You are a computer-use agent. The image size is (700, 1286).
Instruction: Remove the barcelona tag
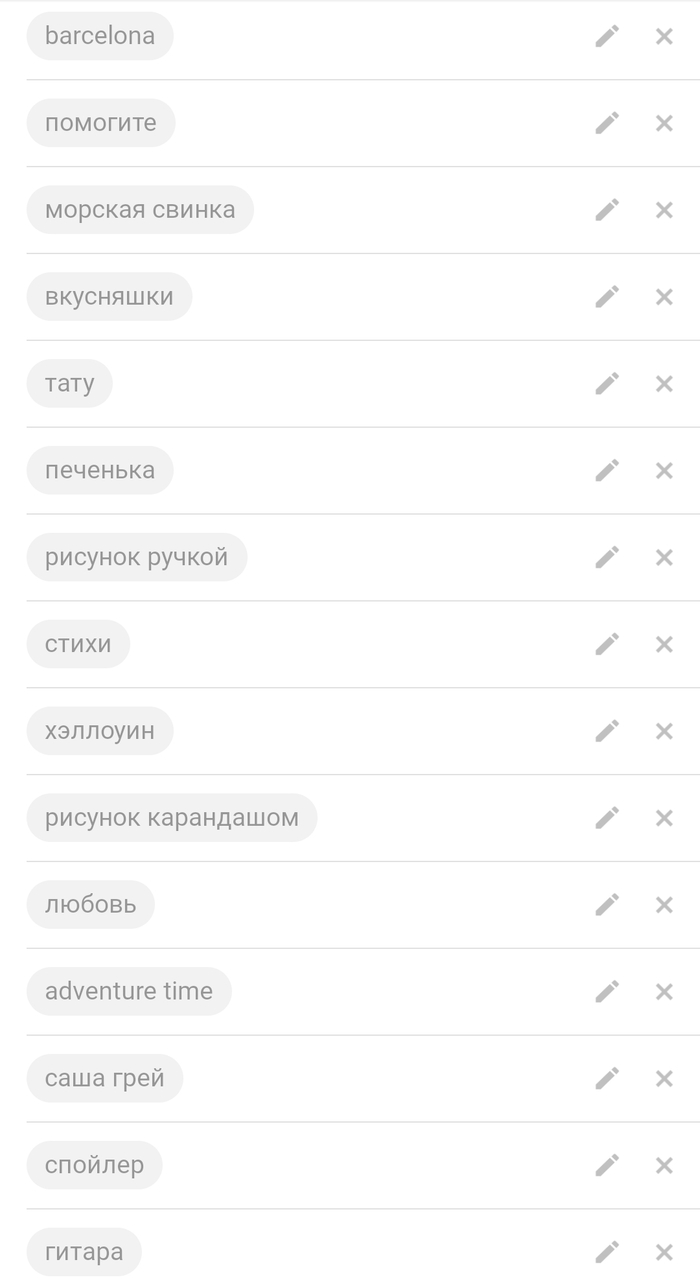(664, 37)
